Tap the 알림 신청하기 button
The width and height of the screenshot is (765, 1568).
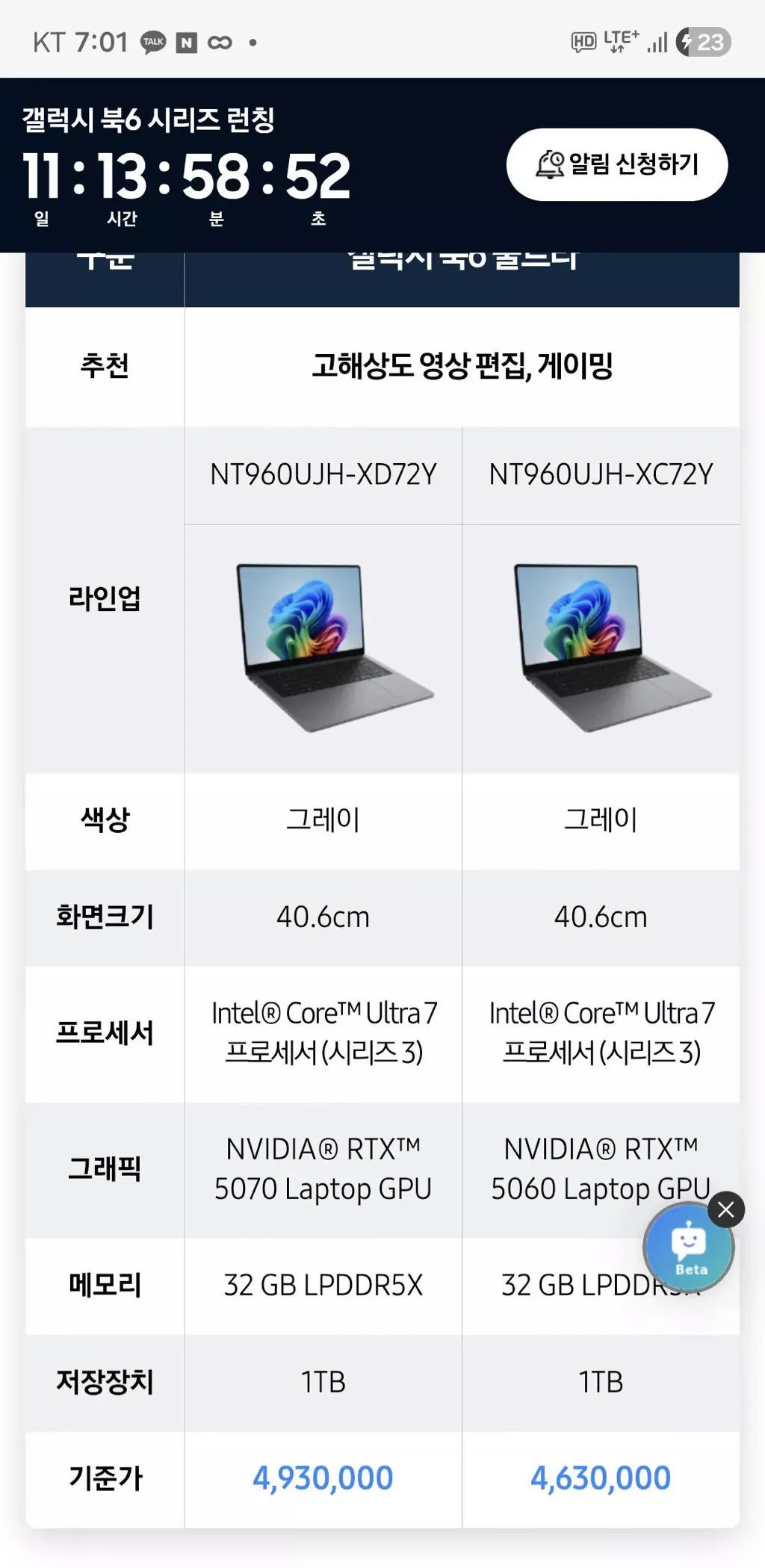pos(617,164)
